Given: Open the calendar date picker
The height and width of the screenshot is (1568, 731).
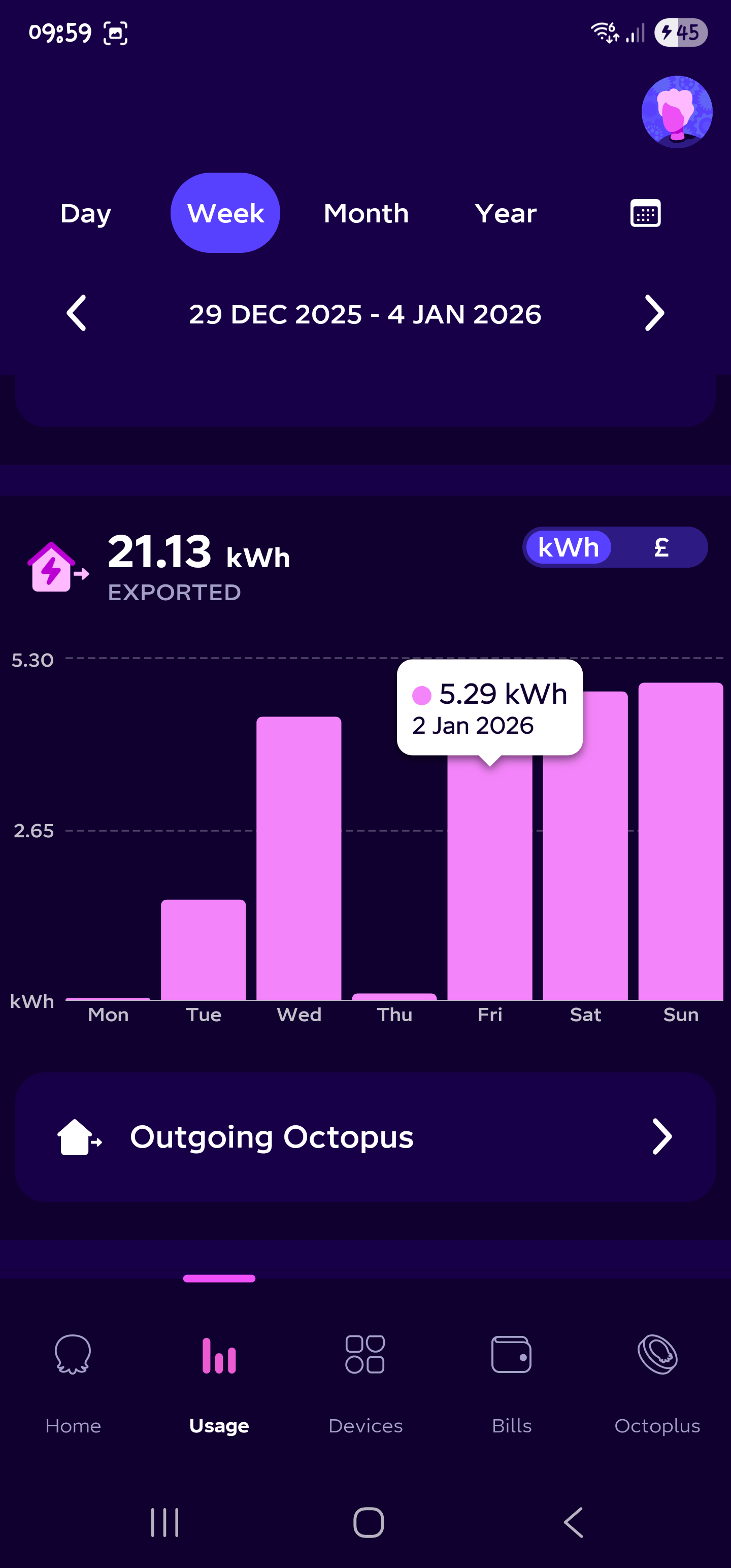Looking at the screenshot, I should (x=645, y=213).
